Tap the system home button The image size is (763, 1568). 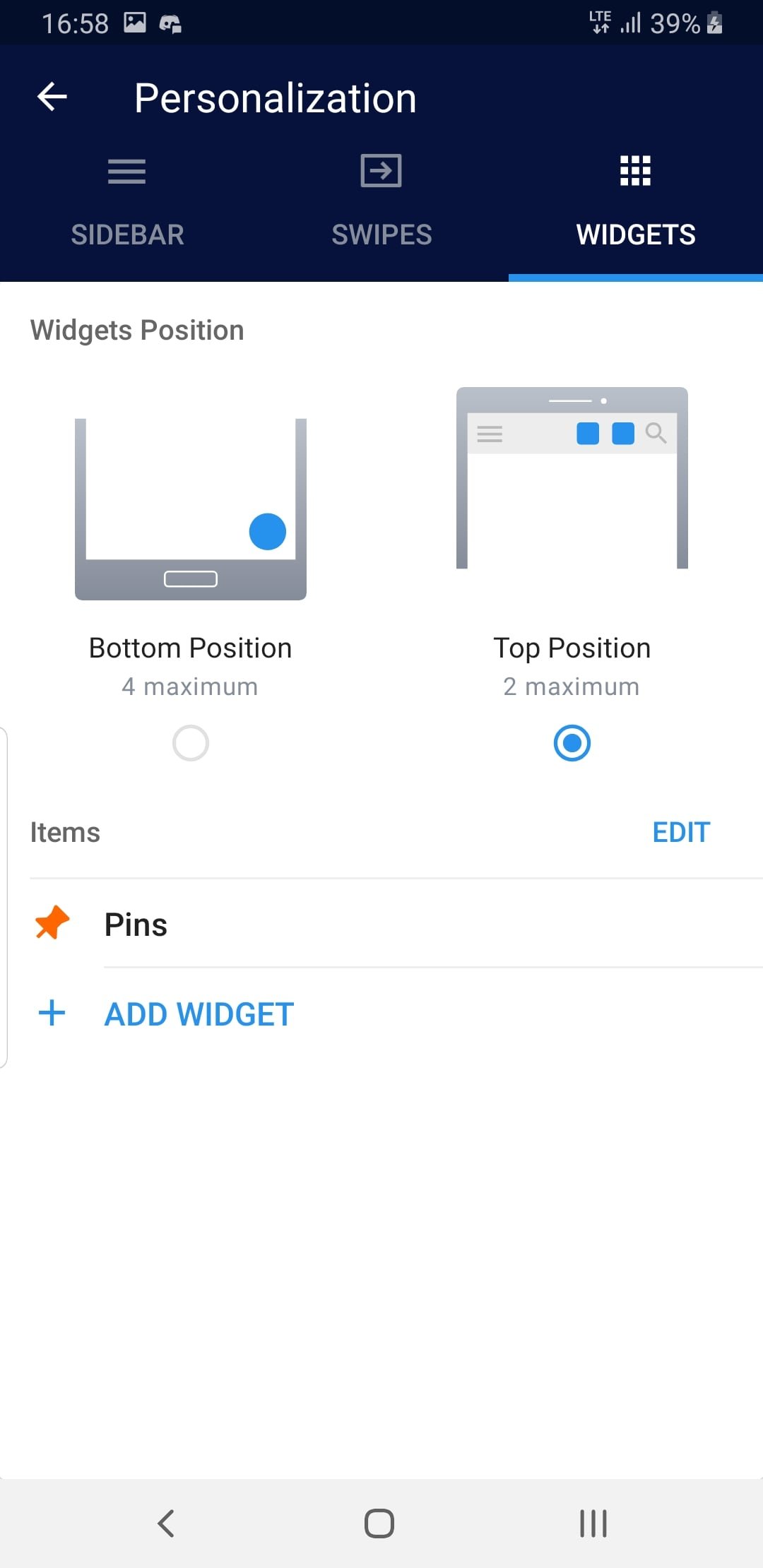click(x=379, y=1524)
